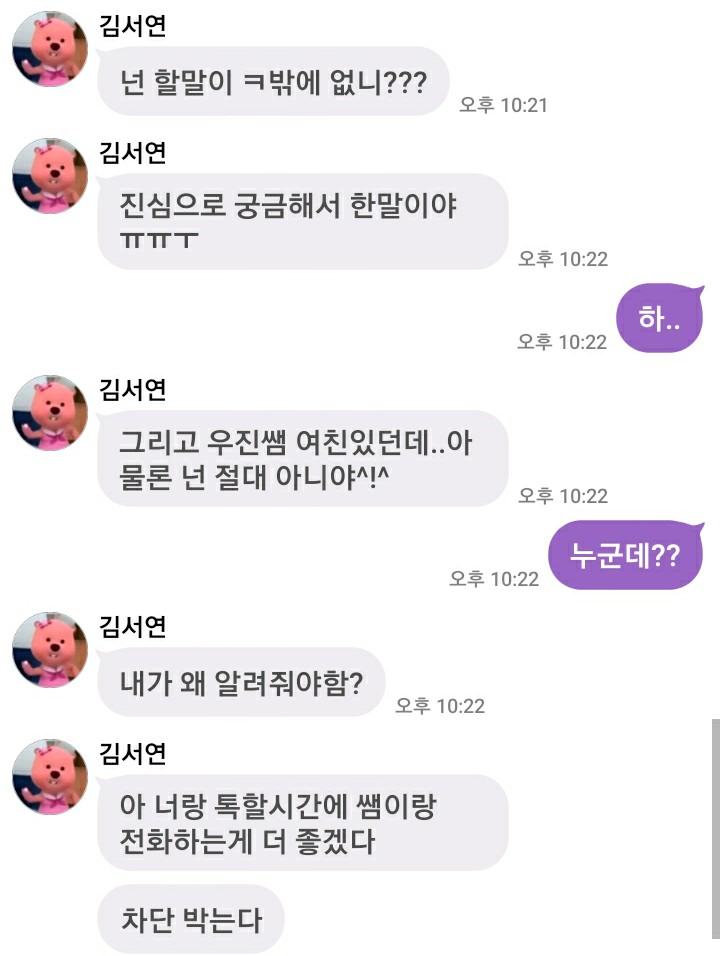Open 김서연's avatar beside '내가 왜 알려줘야함?'
The image size is (720, 956).
(x=50, y=650)
